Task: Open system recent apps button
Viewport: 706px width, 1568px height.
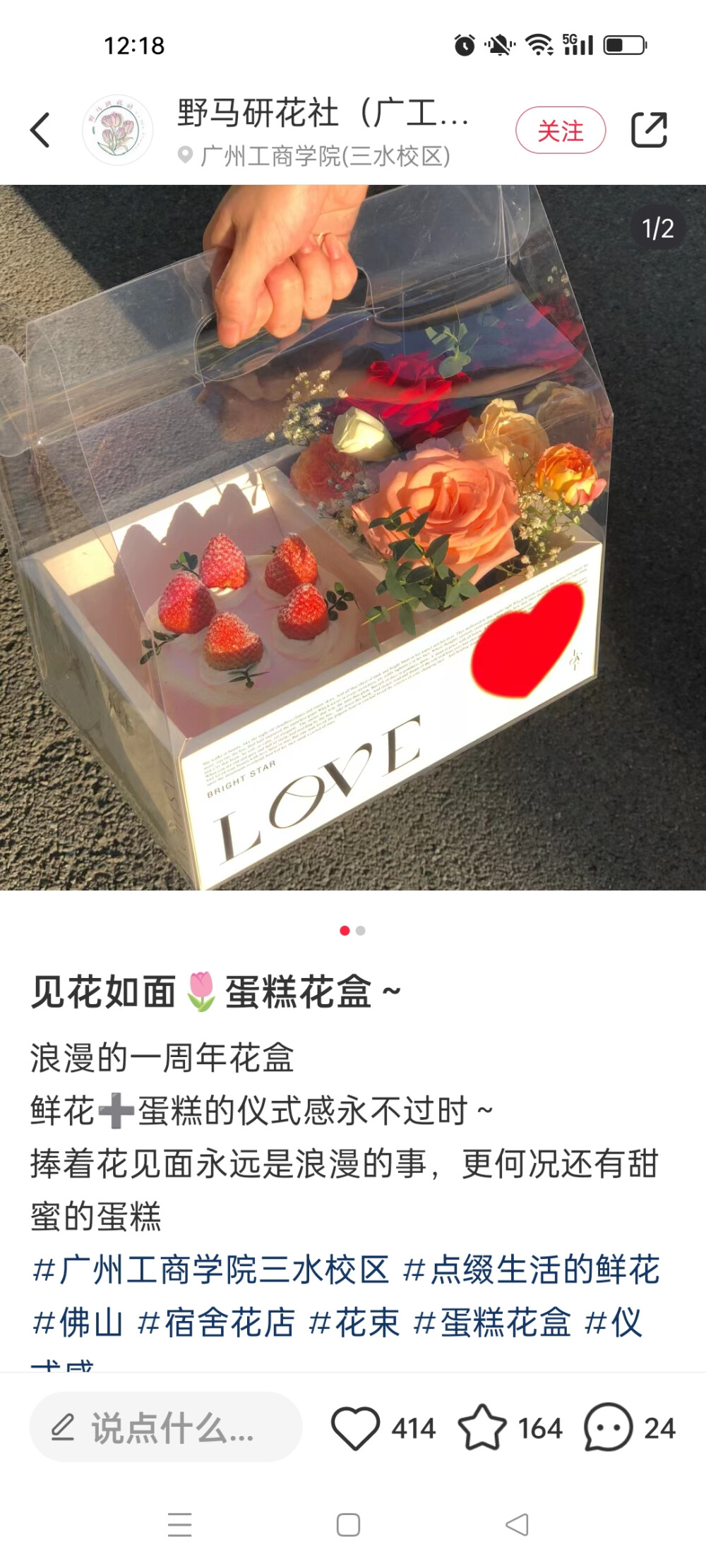Action: pyautogui.click(x=179, y=1524)
